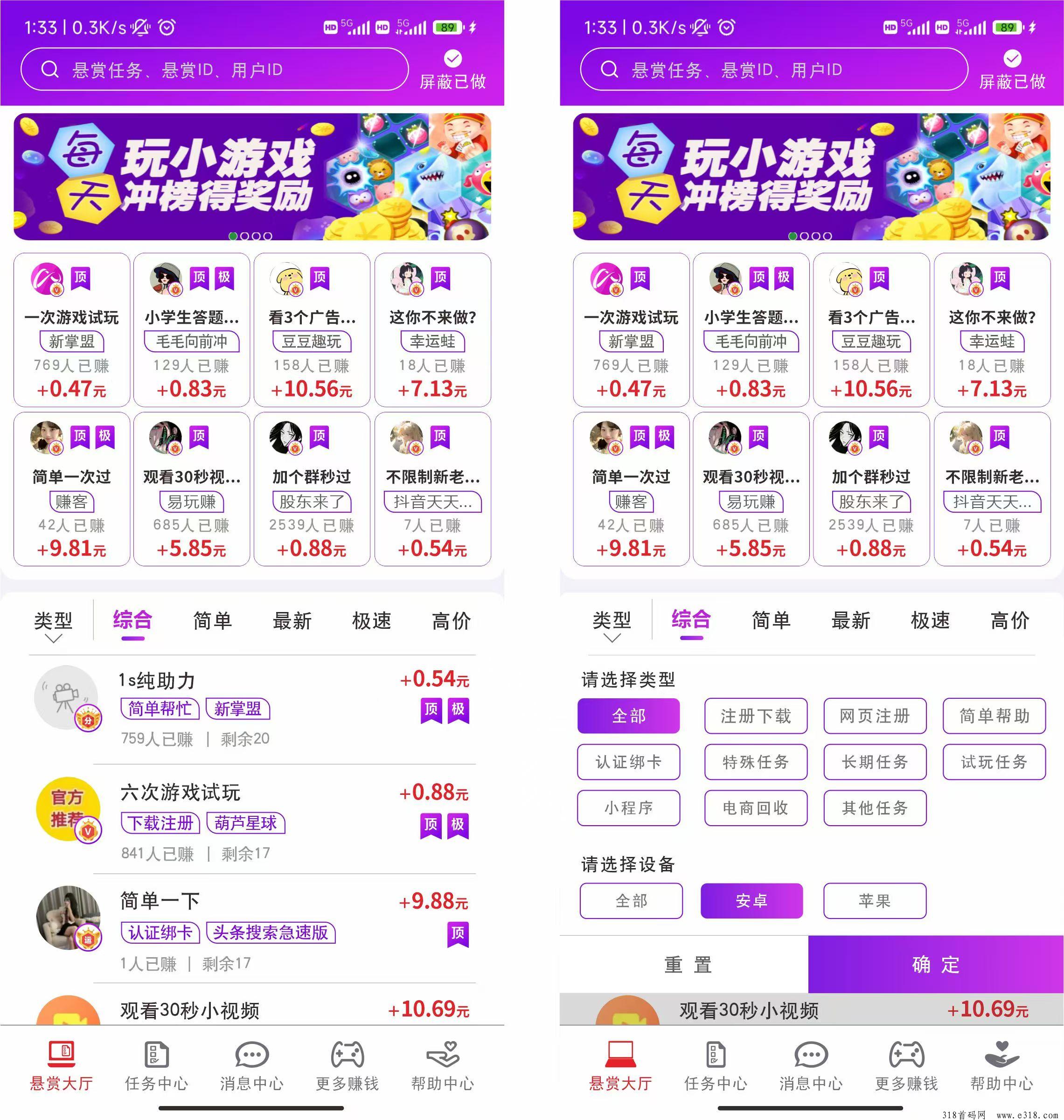The width and height of the screenshot is (1064, 1120).
Task: Open the 简单一下 task row
Action: 252,930
